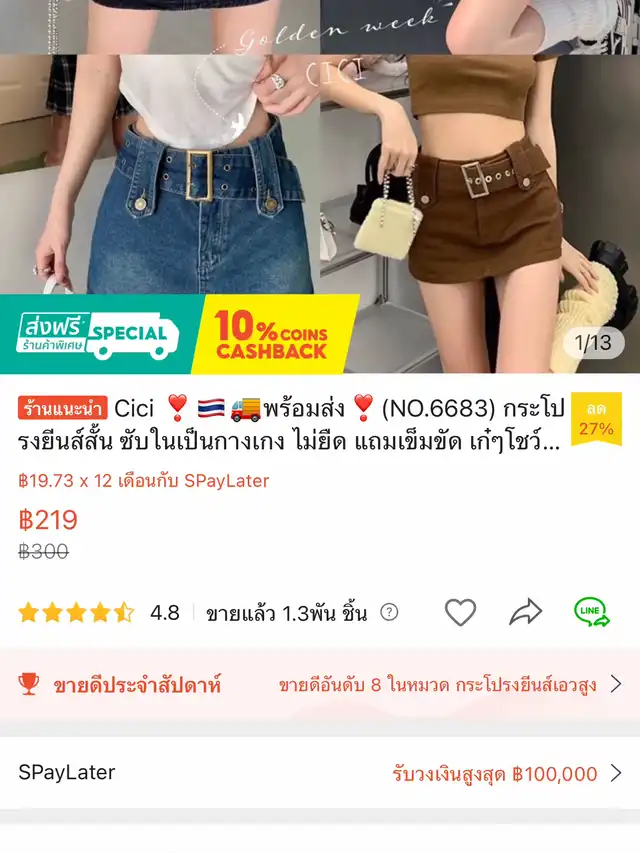Image resolution: width=640 pixels, height=853 pixels.
Task: Open the main product photo
Action: 320,180
